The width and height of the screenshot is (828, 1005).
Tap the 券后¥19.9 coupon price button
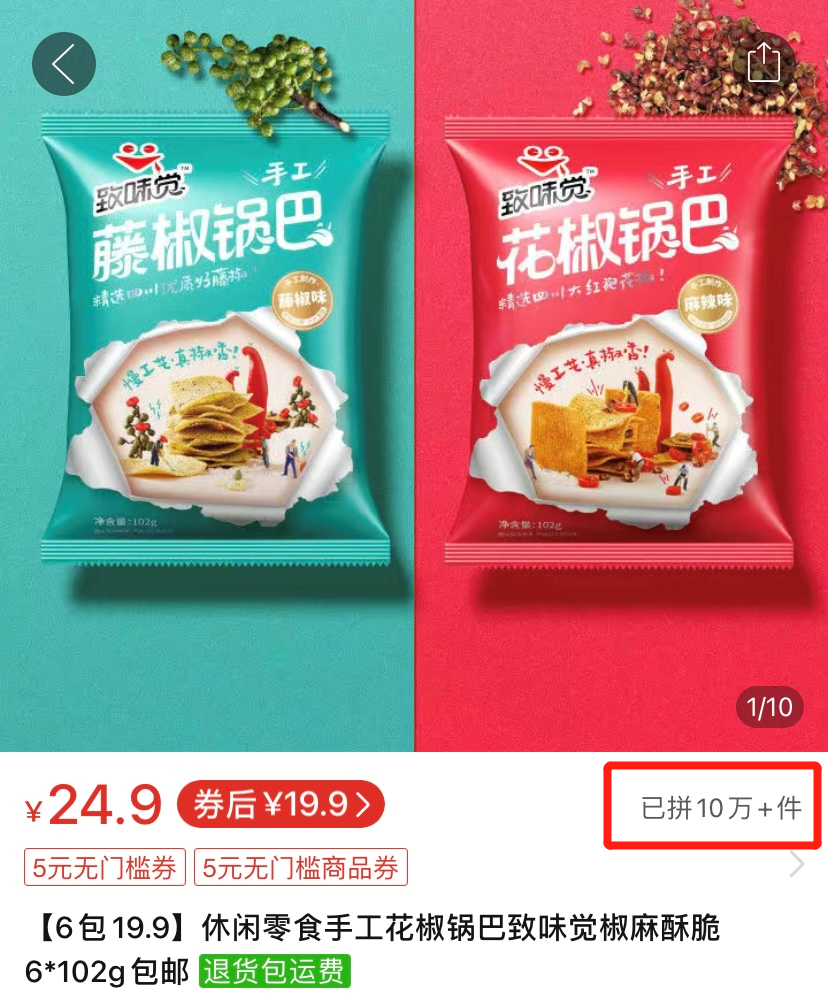point(280,805)
